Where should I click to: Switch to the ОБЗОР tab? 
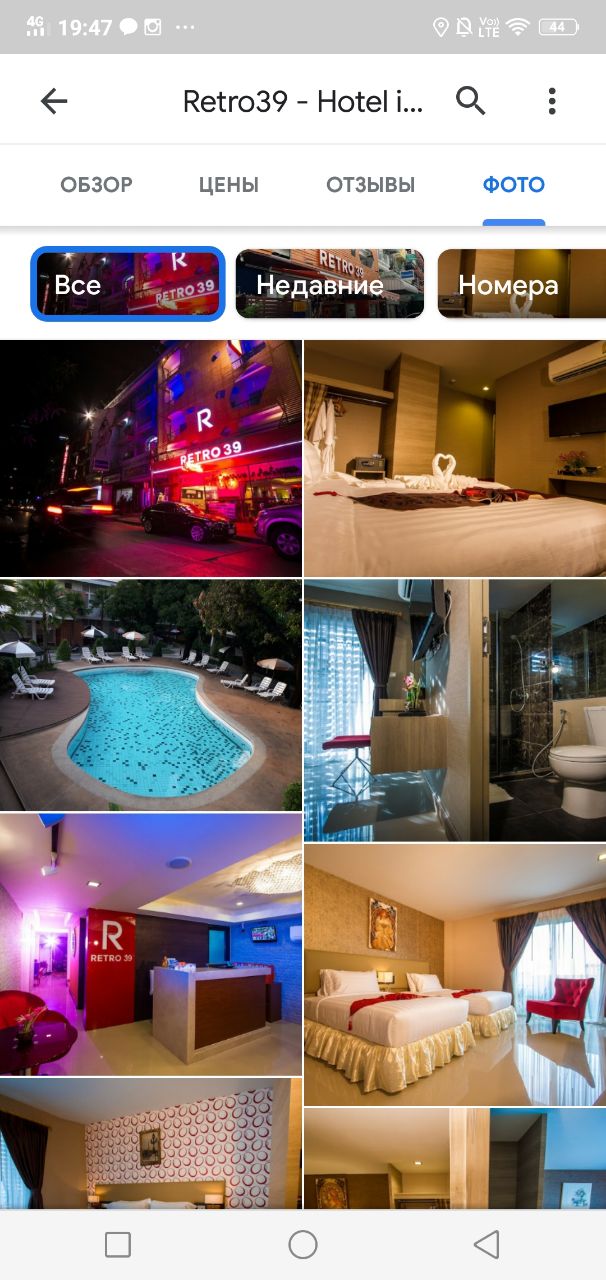96,185
